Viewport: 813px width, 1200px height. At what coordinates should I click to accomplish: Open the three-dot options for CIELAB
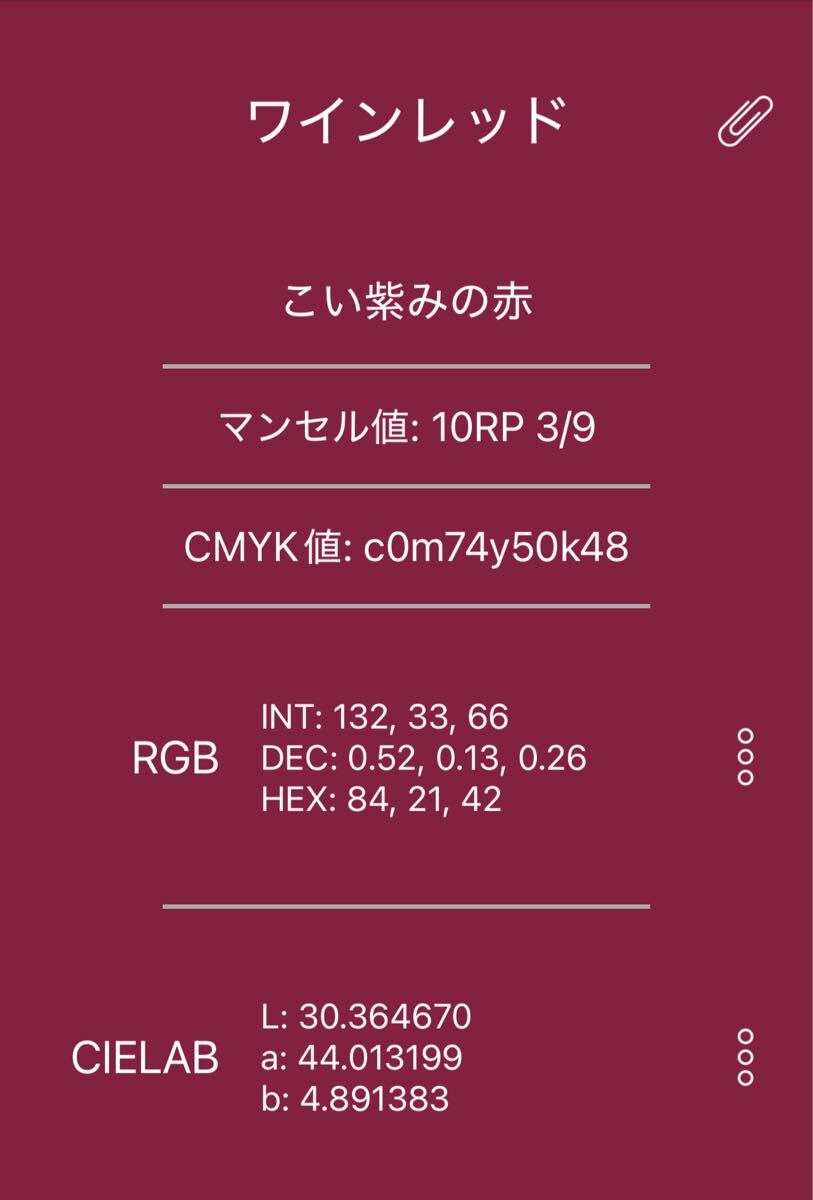pos(745,1057)
